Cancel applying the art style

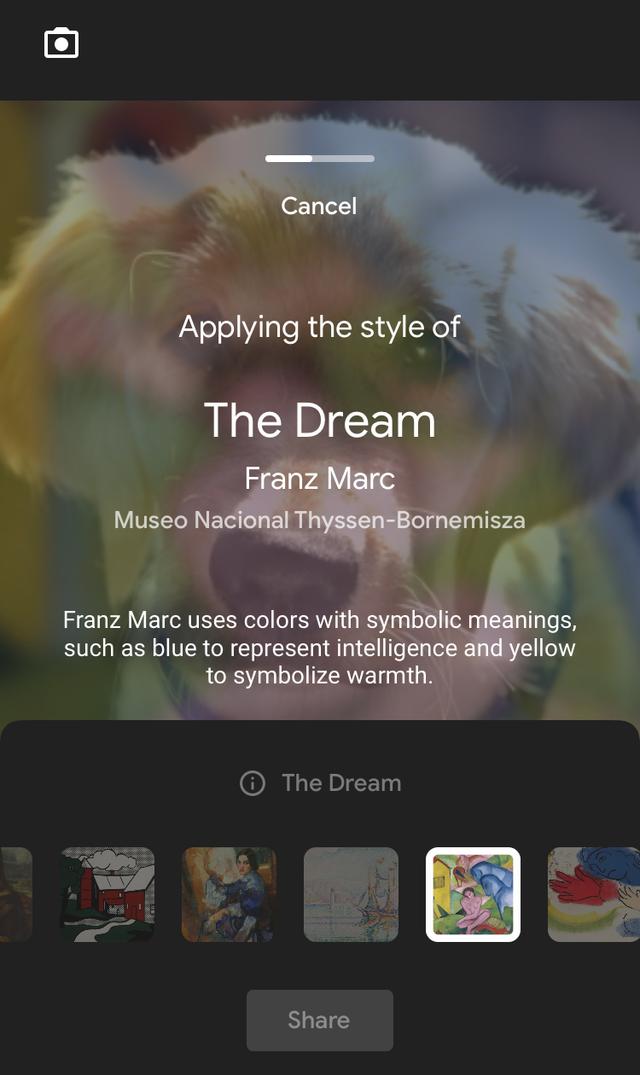319,206
